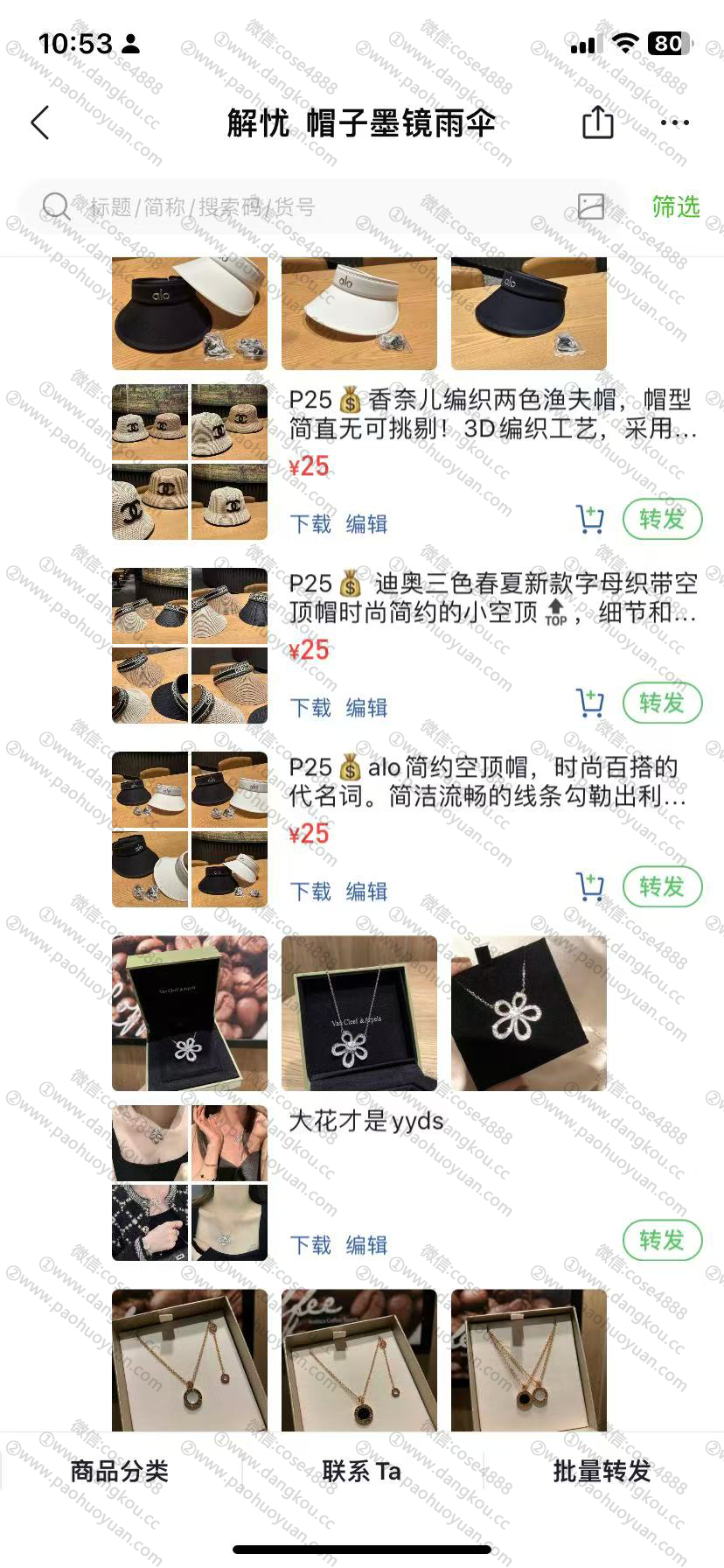Tap 联系 Ta to contact seller

point(361,1471)
